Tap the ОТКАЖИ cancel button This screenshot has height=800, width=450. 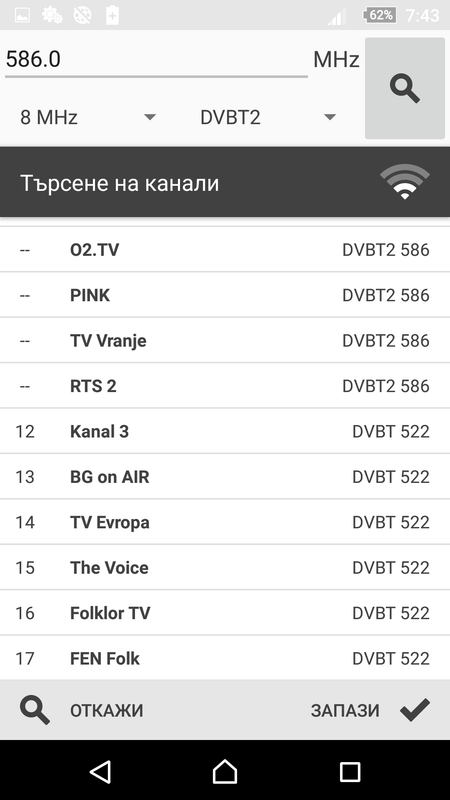(82, 710)
